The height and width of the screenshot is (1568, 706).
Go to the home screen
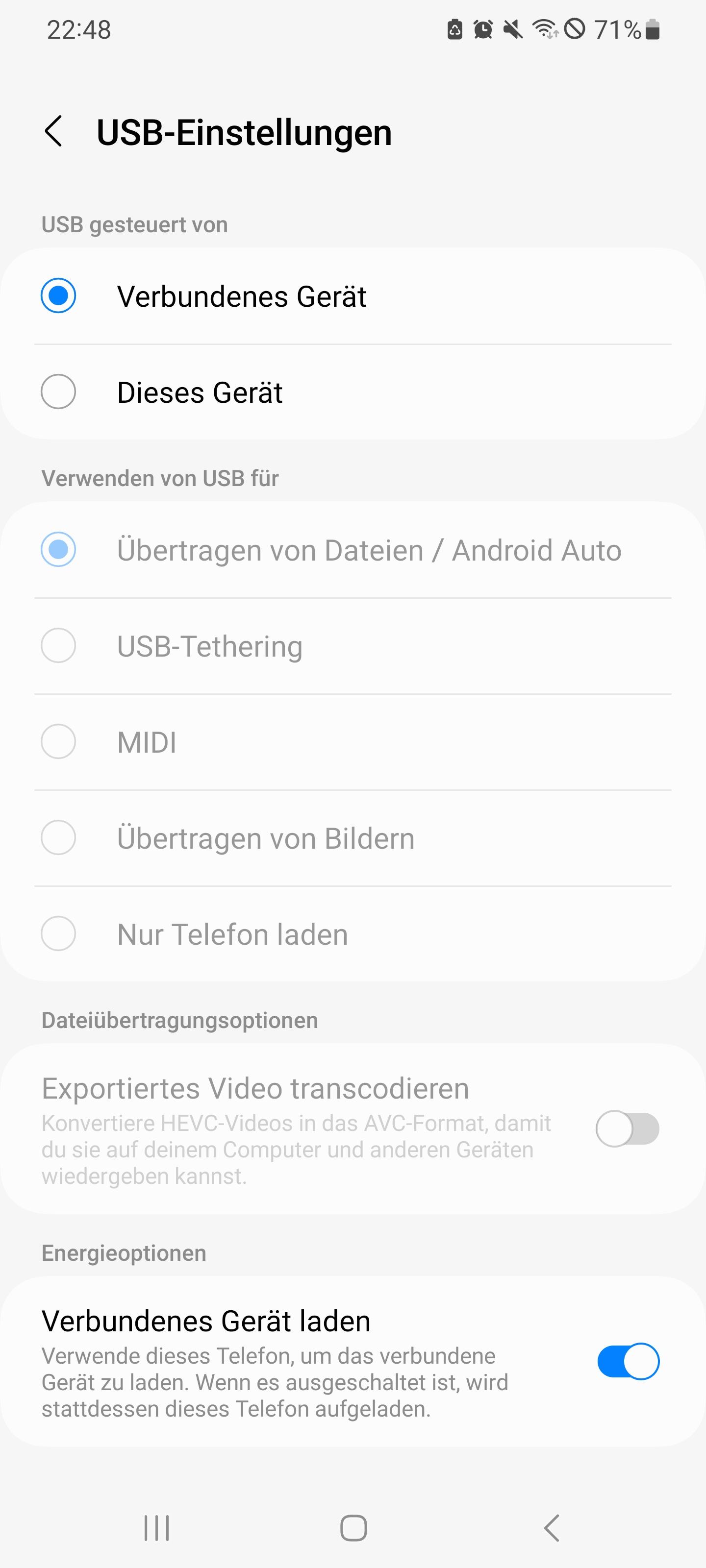353,1528
